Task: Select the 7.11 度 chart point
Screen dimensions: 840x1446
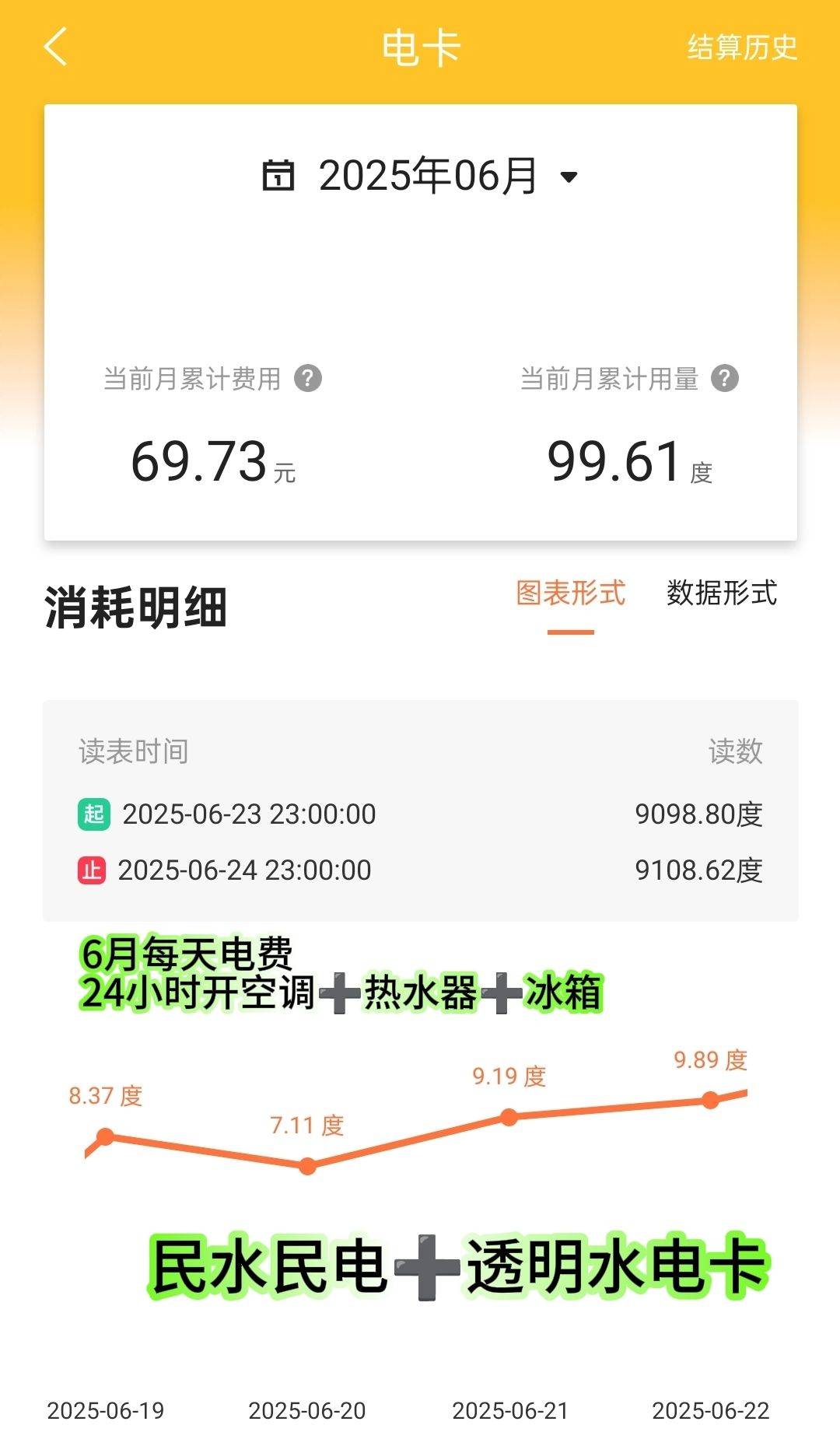Action: (307, 1166)
